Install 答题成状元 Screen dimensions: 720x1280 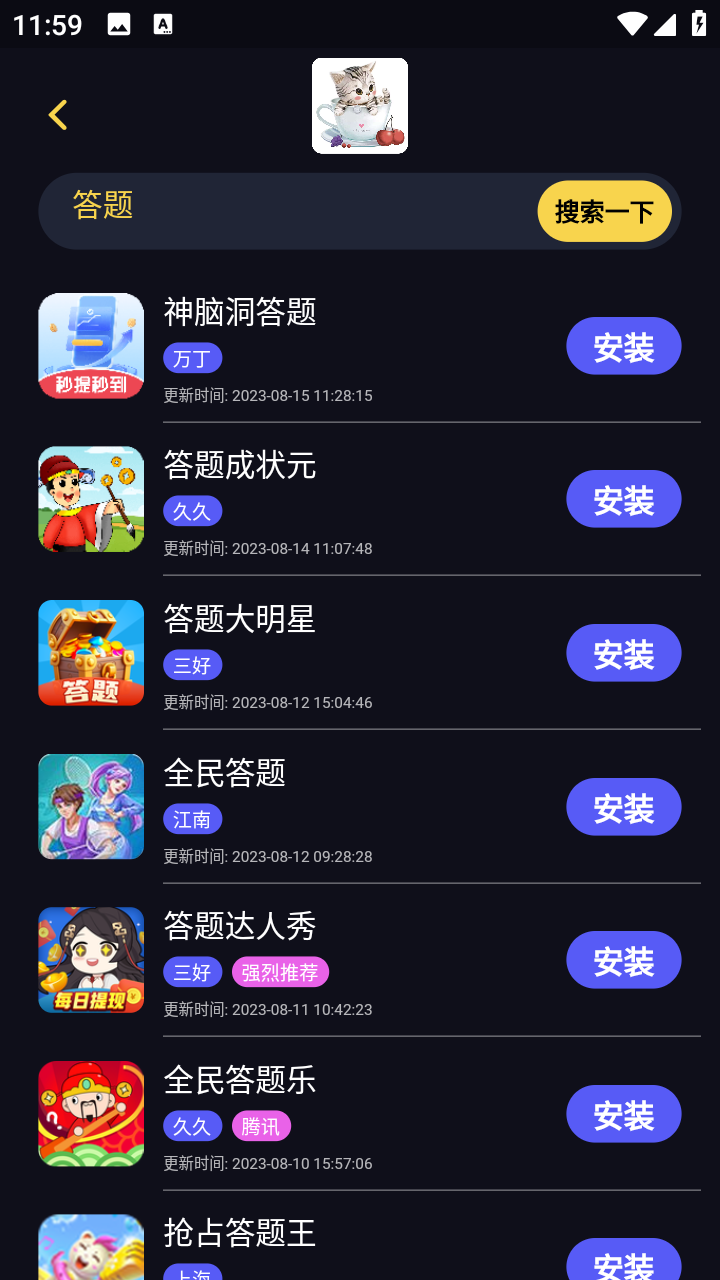pyautogui.click(x=623, y=499)
